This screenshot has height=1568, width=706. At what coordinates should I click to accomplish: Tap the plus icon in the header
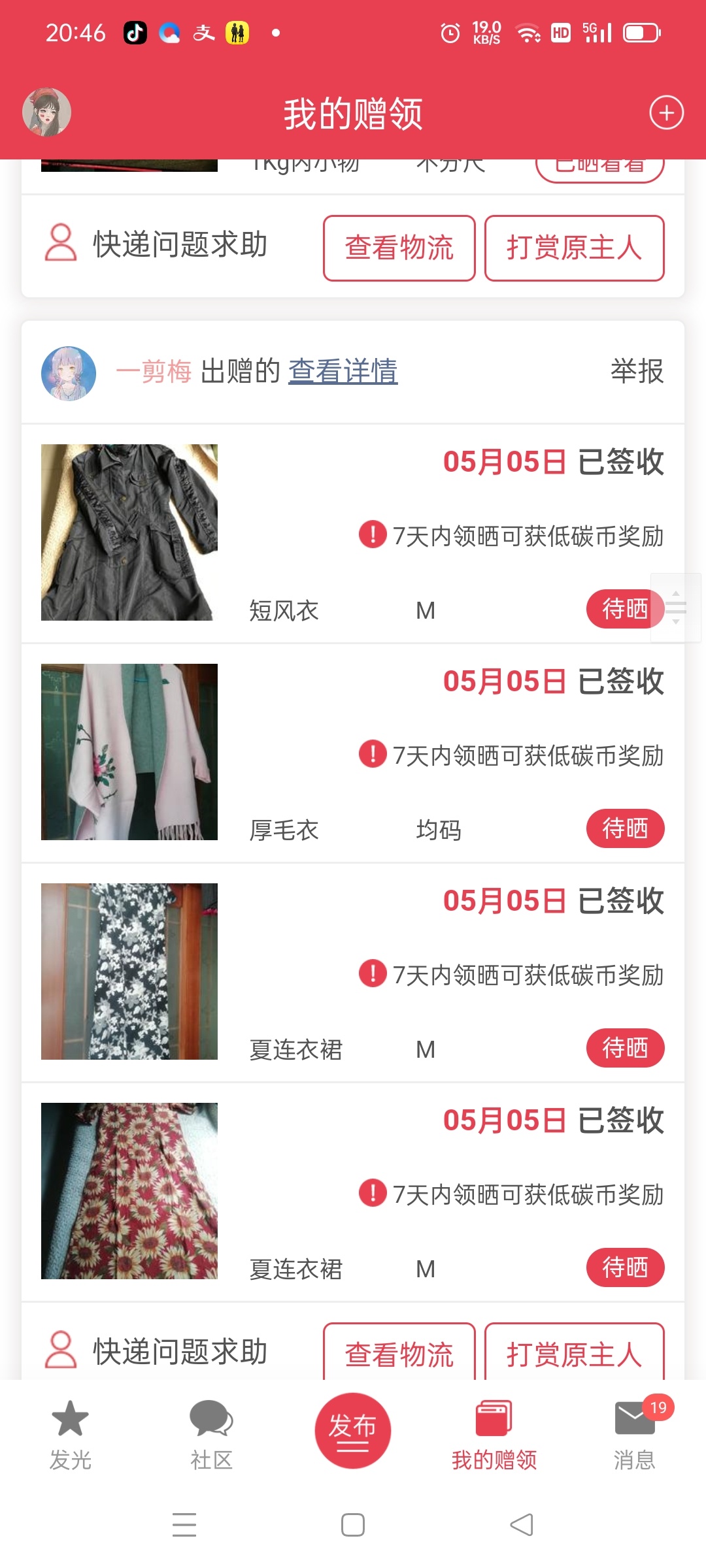pyautogui.click(x=666, y=113)
